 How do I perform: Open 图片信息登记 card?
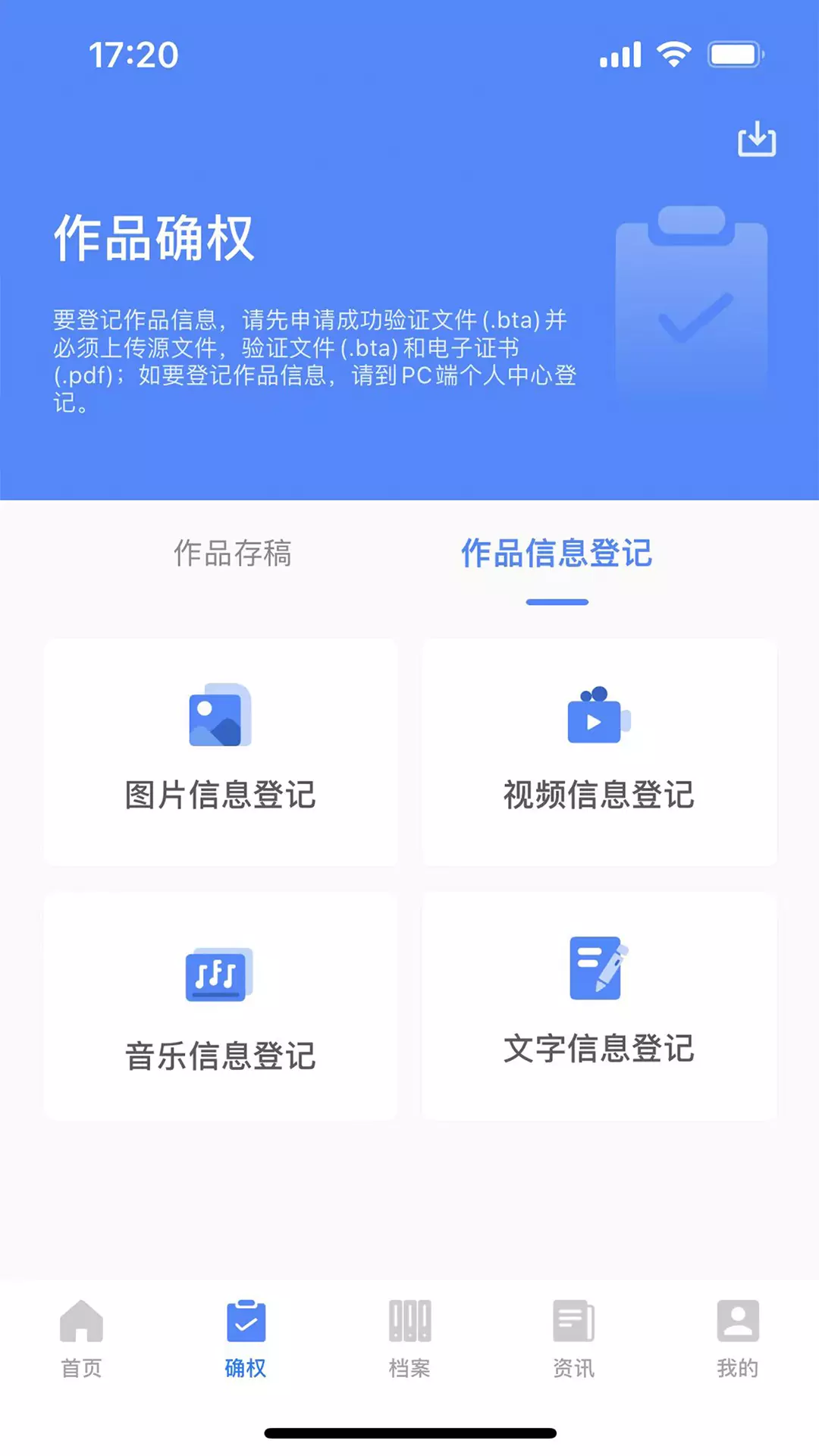click(221, 752)
